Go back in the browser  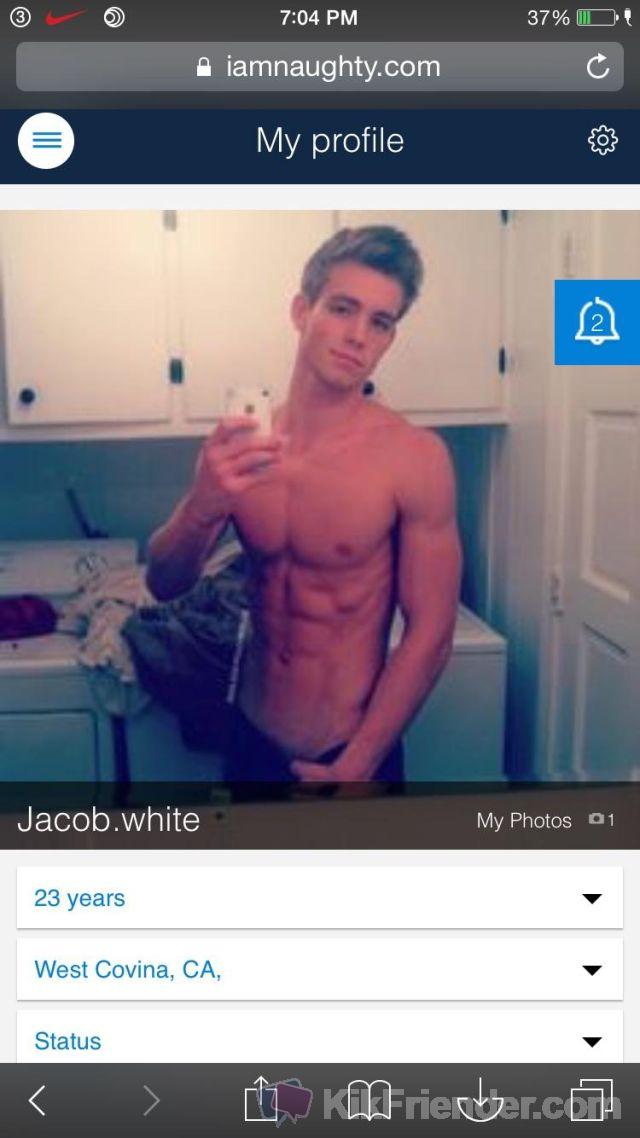[37, 1101]
